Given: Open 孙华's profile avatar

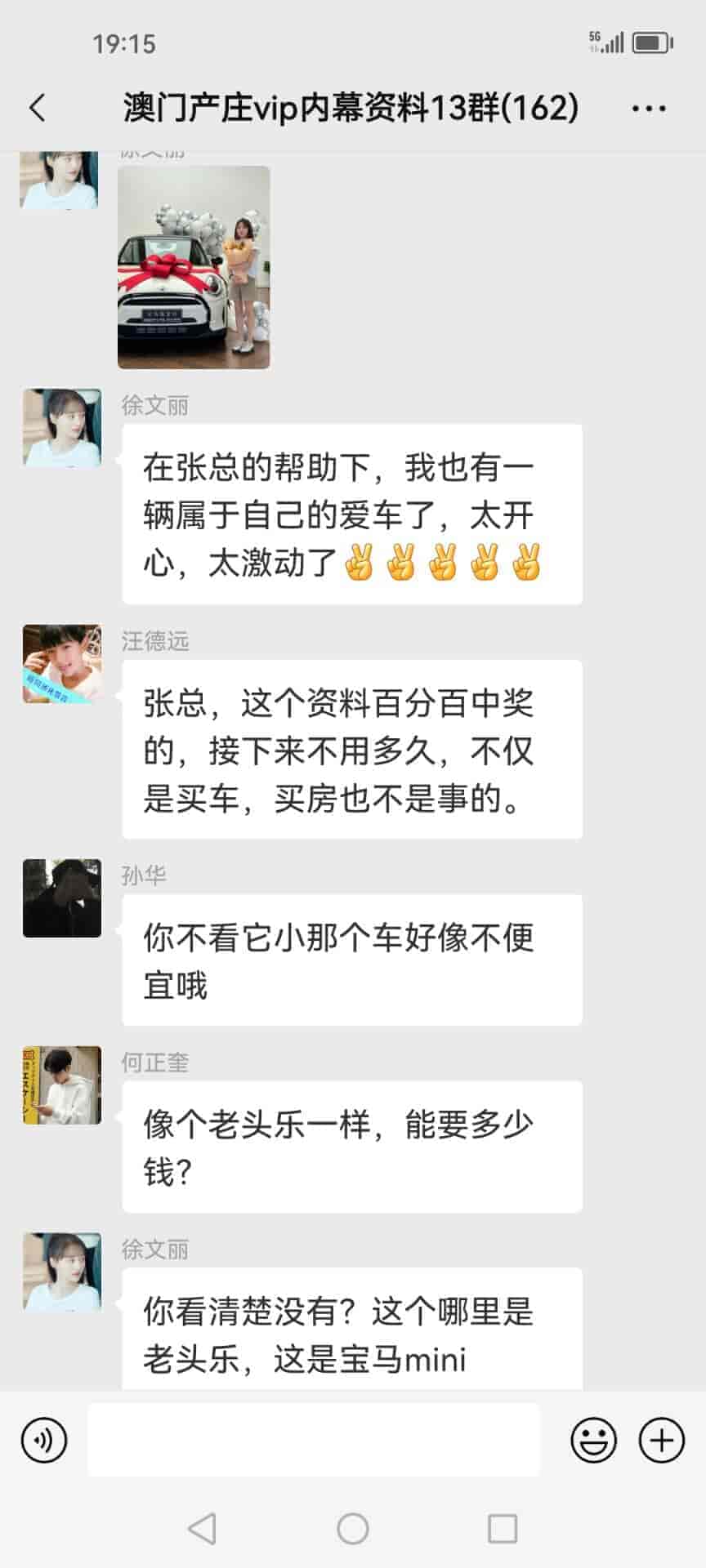Looking at the screenshot, I should coord(62,898).
